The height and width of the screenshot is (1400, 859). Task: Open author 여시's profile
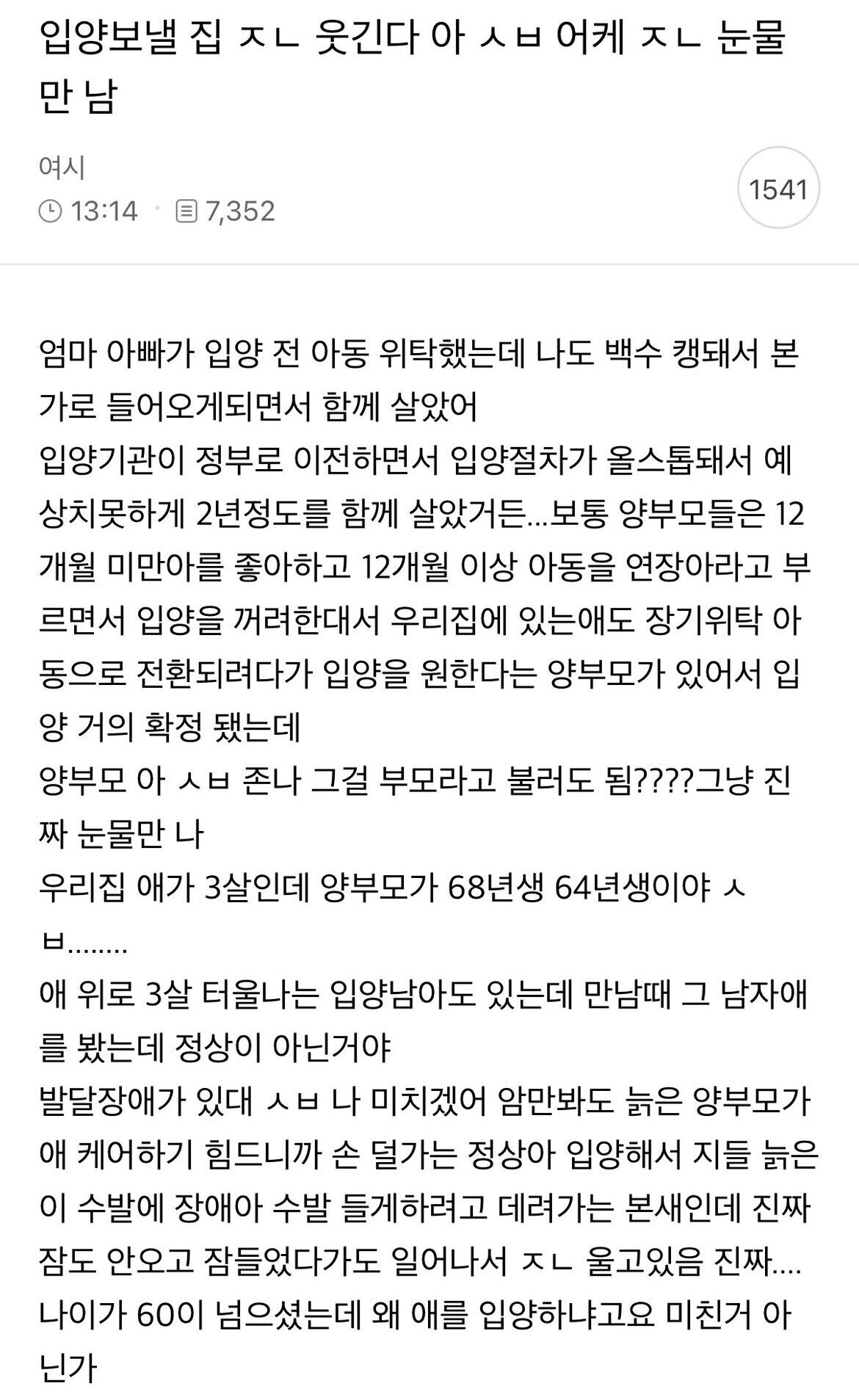point(62,167)
